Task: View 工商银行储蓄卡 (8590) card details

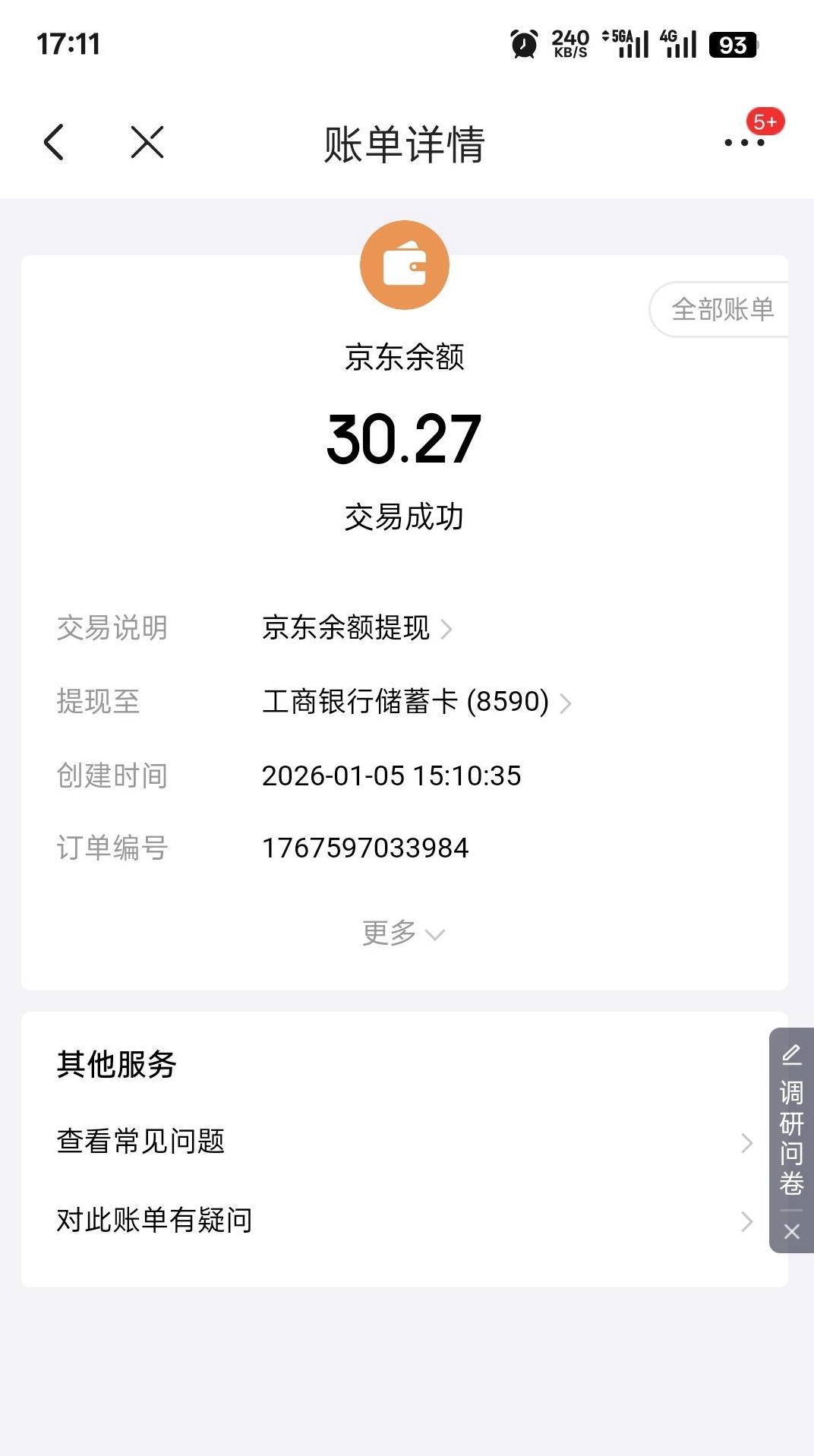Action: 415,702
